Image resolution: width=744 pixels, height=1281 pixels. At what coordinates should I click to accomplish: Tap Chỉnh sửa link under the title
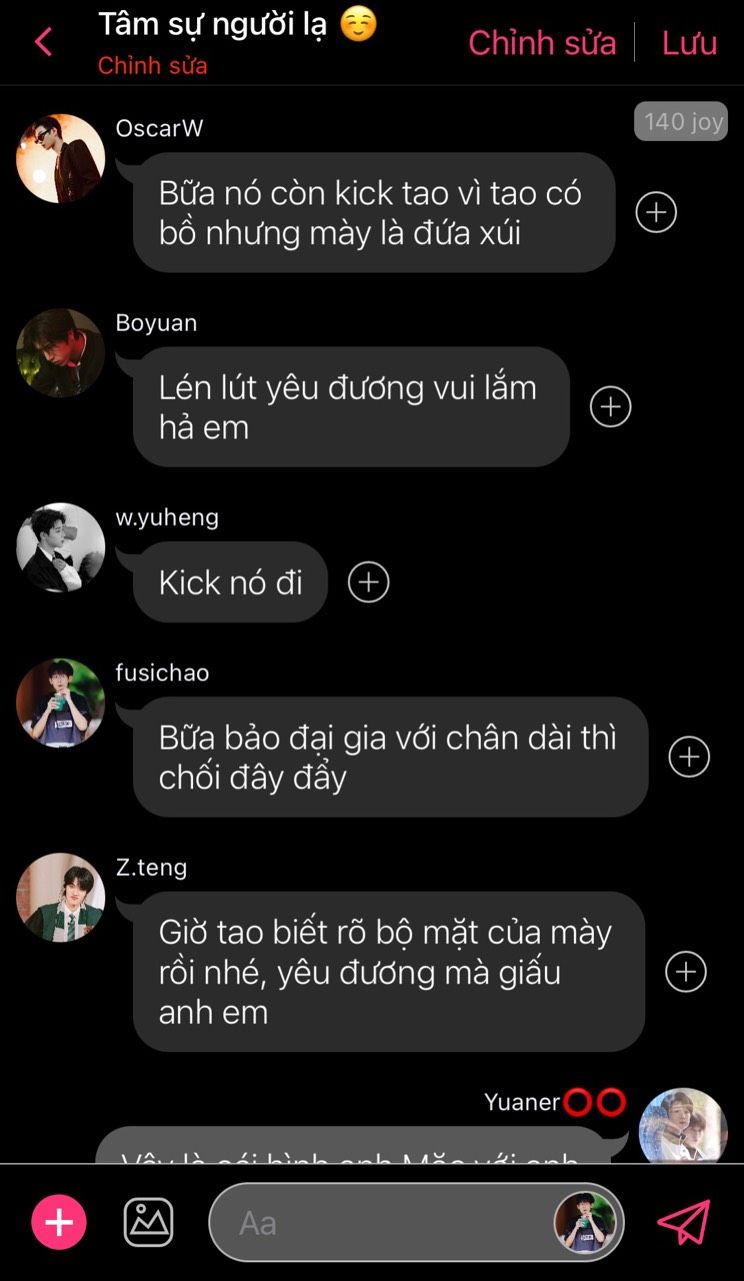click(x=152, y=66)
